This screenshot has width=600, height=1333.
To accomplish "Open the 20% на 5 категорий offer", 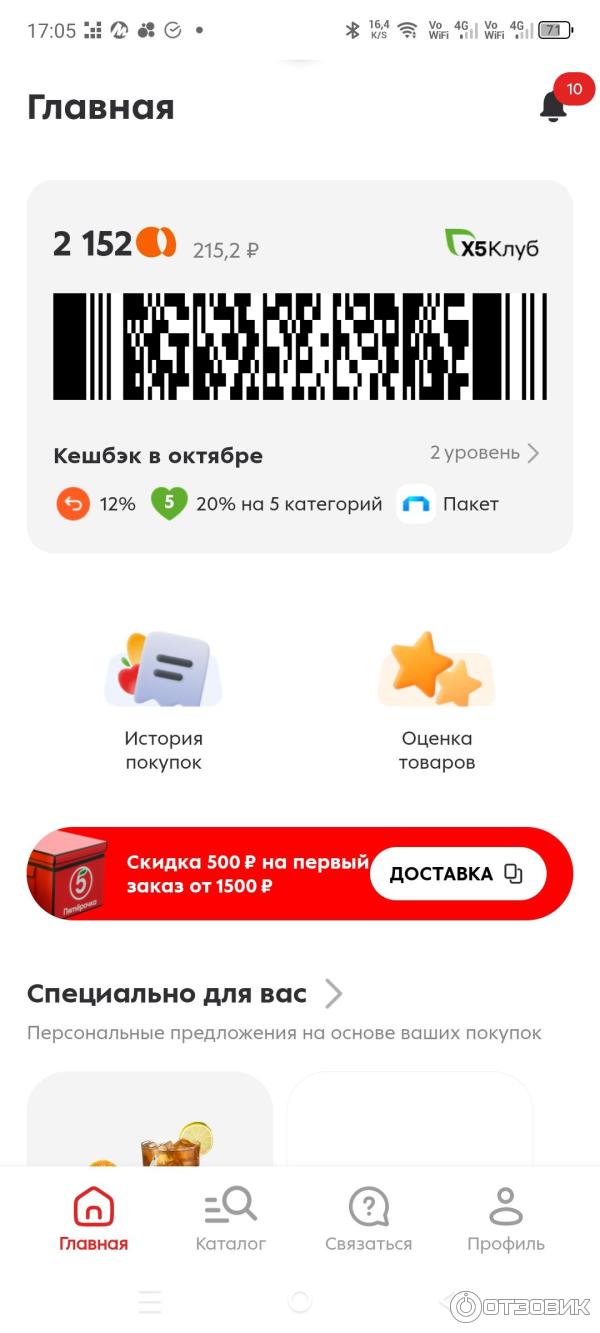I will point(267,504).
